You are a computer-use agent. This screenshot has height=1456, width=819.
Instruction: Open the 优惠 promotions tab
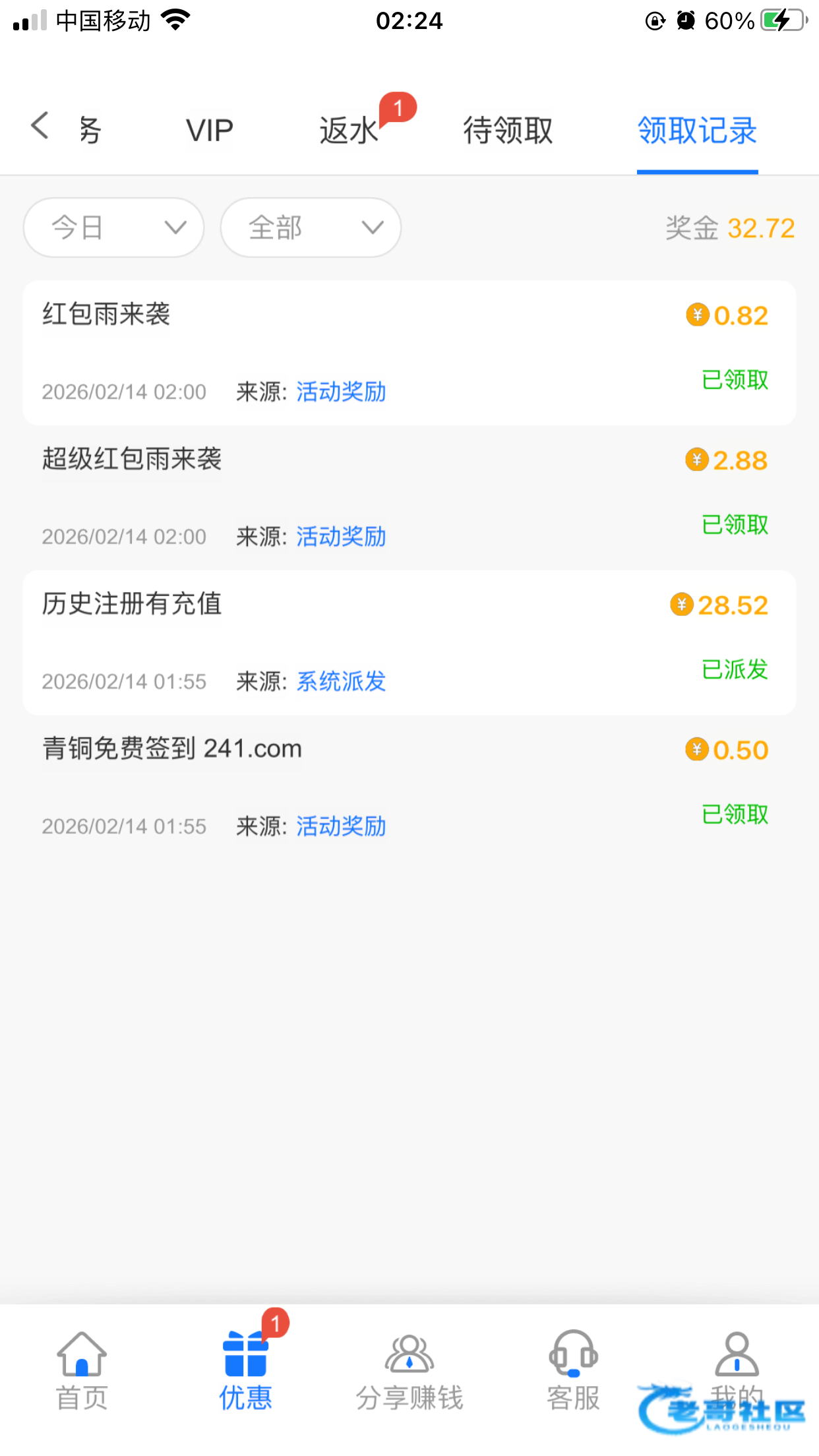(245, 1370)
